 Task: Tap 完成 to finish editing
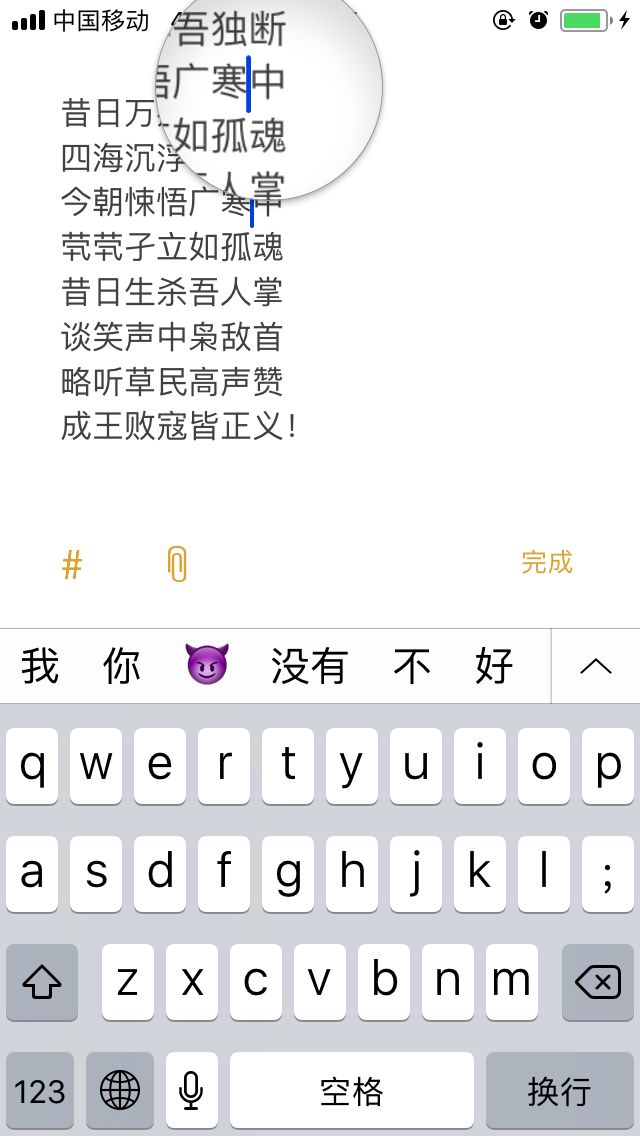(546, 562)
